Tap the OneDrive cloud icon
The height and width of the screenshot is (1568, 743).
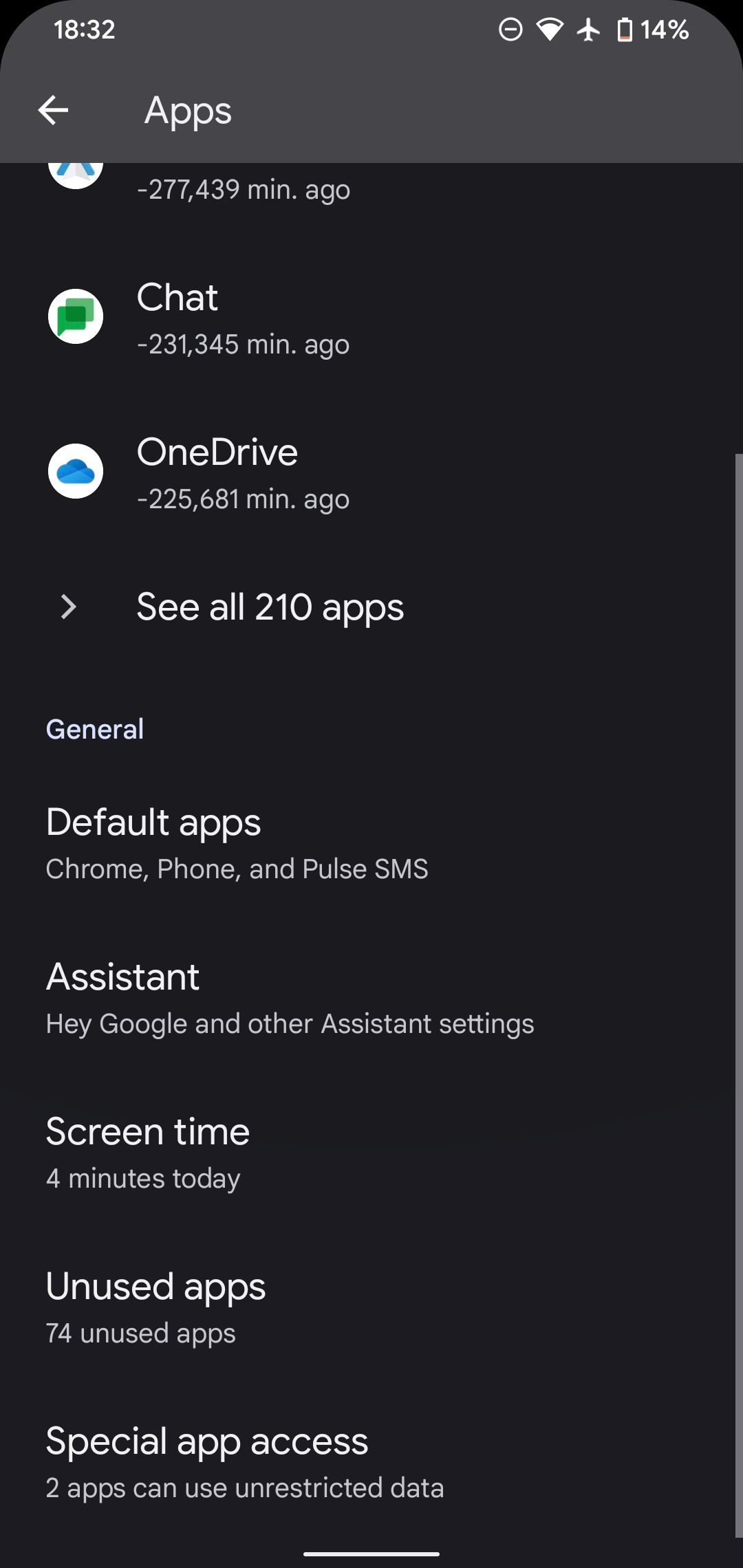[76, 472]
